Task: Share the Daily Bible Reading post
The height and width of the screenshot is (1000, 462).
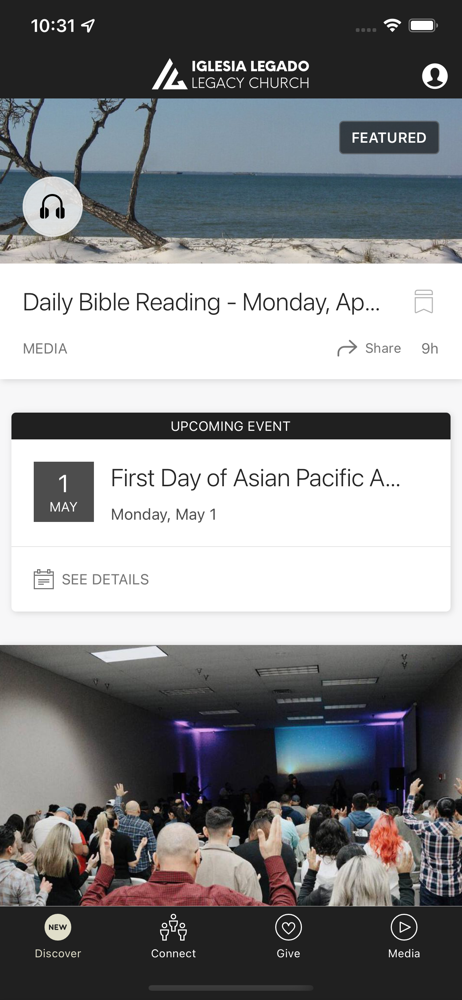Action: click(369, 348)
